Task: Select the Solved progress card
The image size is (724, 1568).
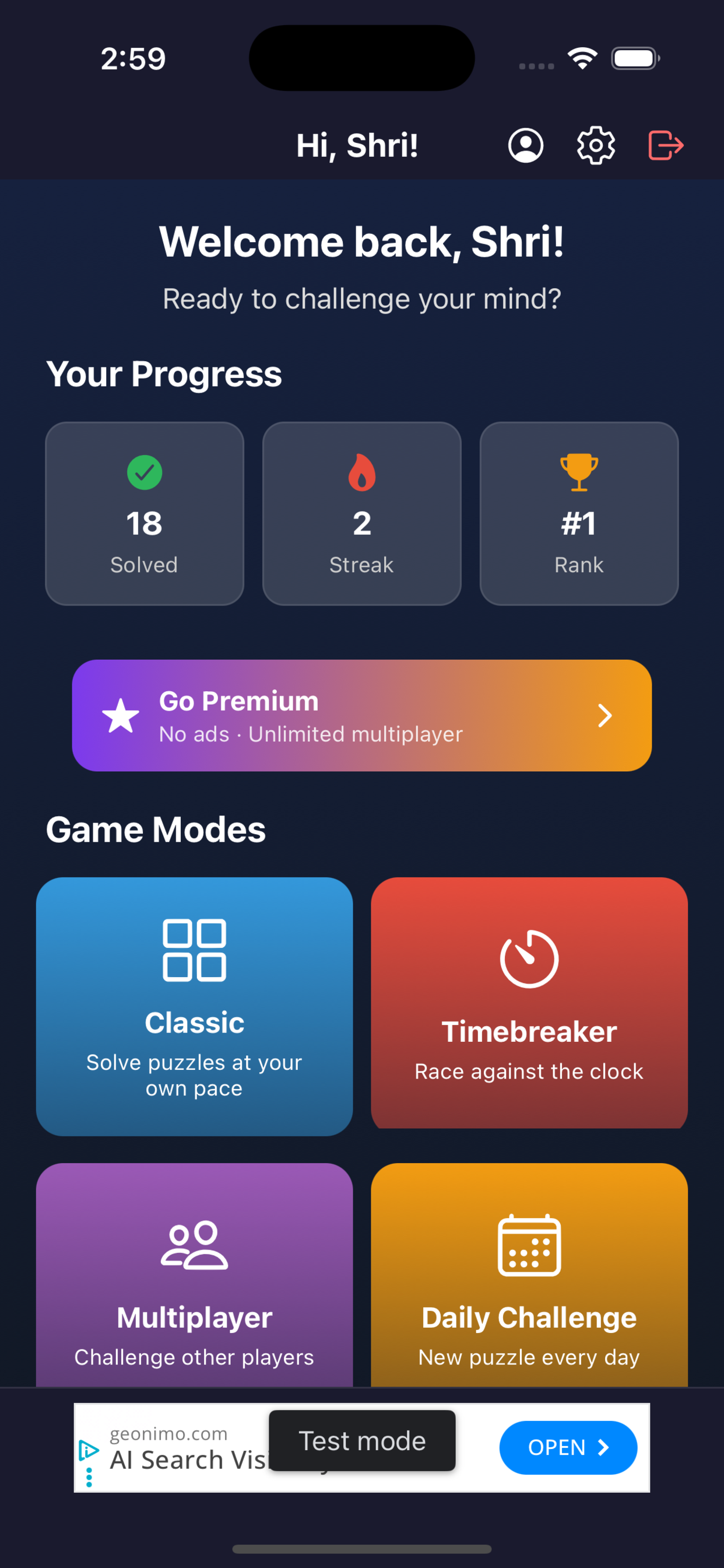Action: pos(144,513)
